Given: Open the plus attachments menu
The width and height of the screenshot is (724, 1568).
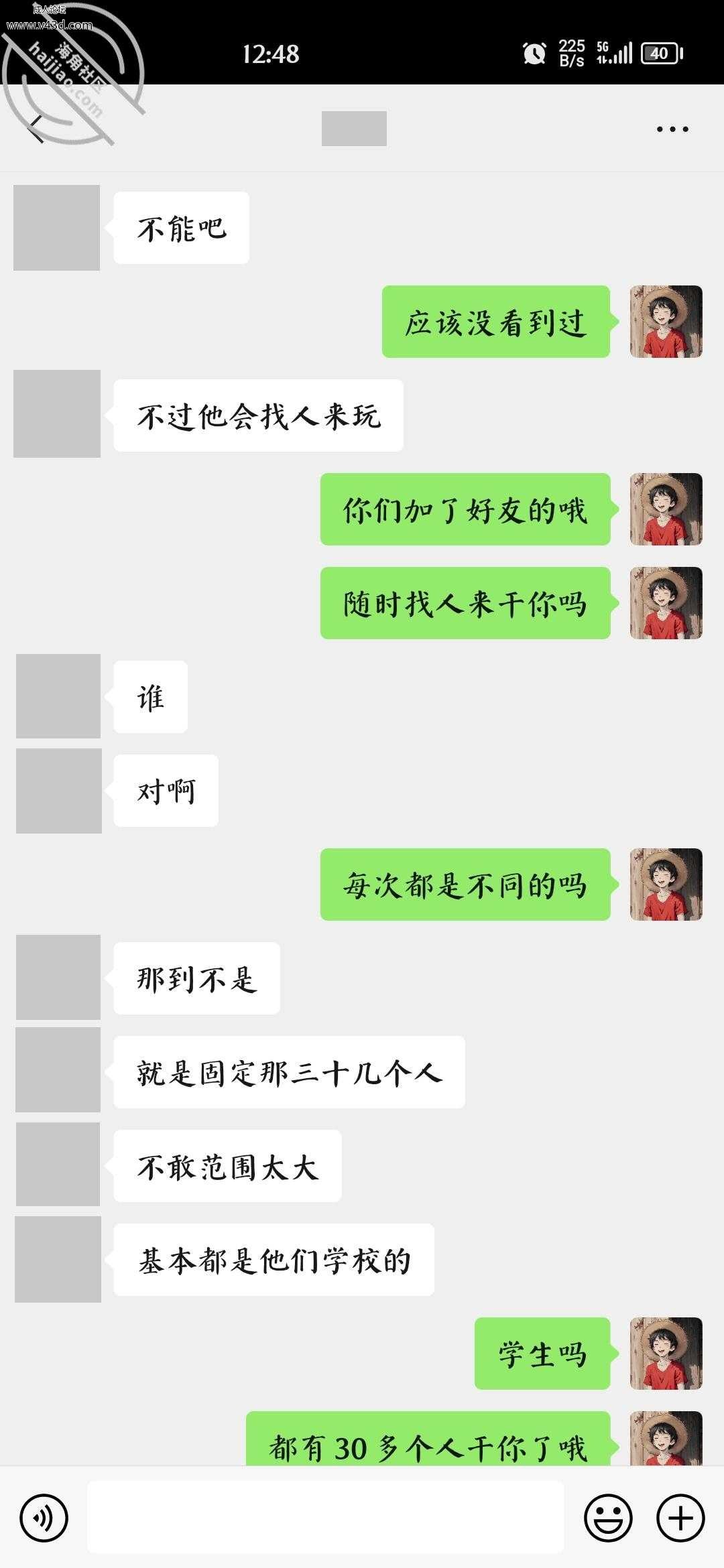Looking at the screenshot, I should [680, 1518].
